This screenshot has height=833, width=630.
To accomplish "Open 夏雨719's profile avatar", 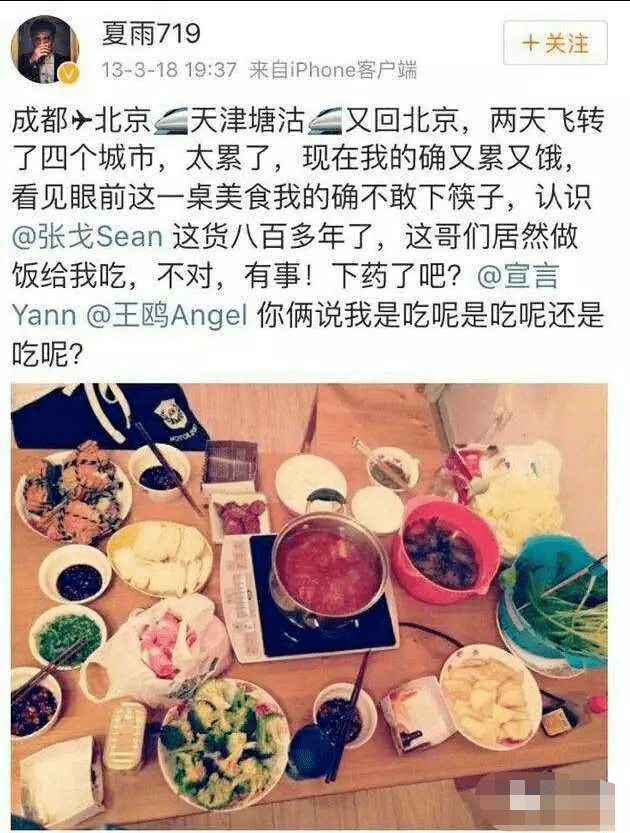I will (45, 49).
